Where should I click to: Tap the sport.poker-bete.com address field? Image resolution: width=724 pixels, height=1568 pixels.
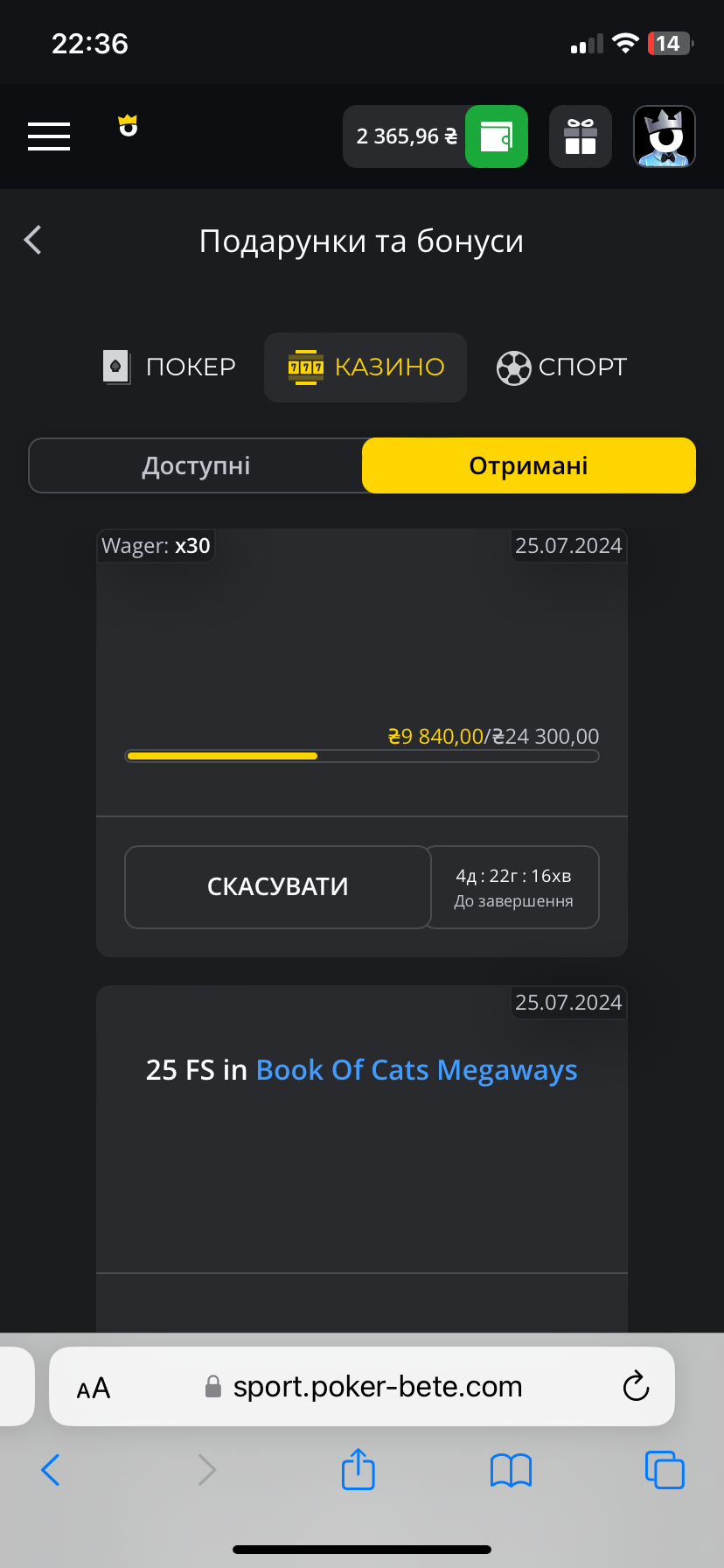coord(362,1386)
